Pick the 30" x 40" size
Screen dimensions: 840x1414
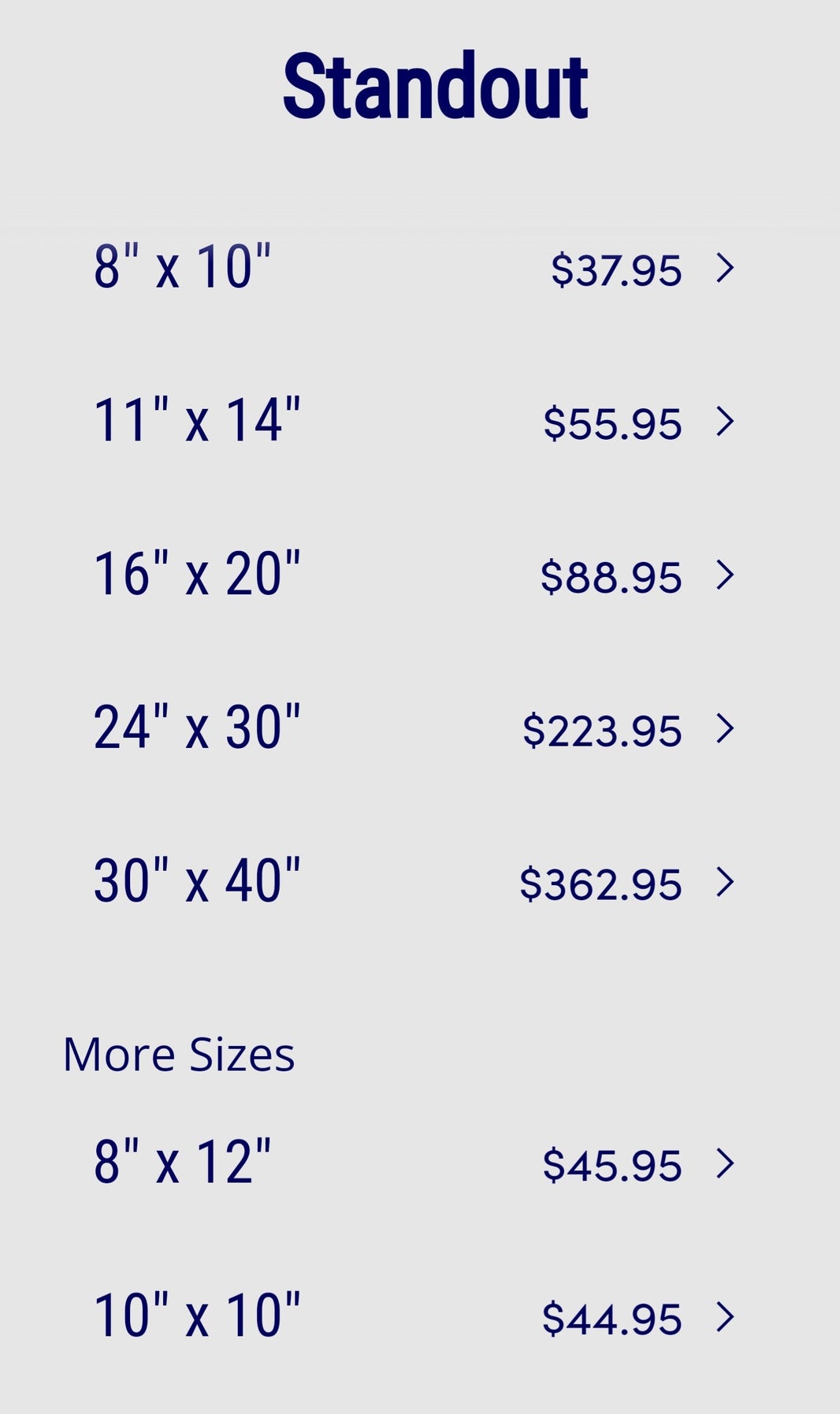420,883
